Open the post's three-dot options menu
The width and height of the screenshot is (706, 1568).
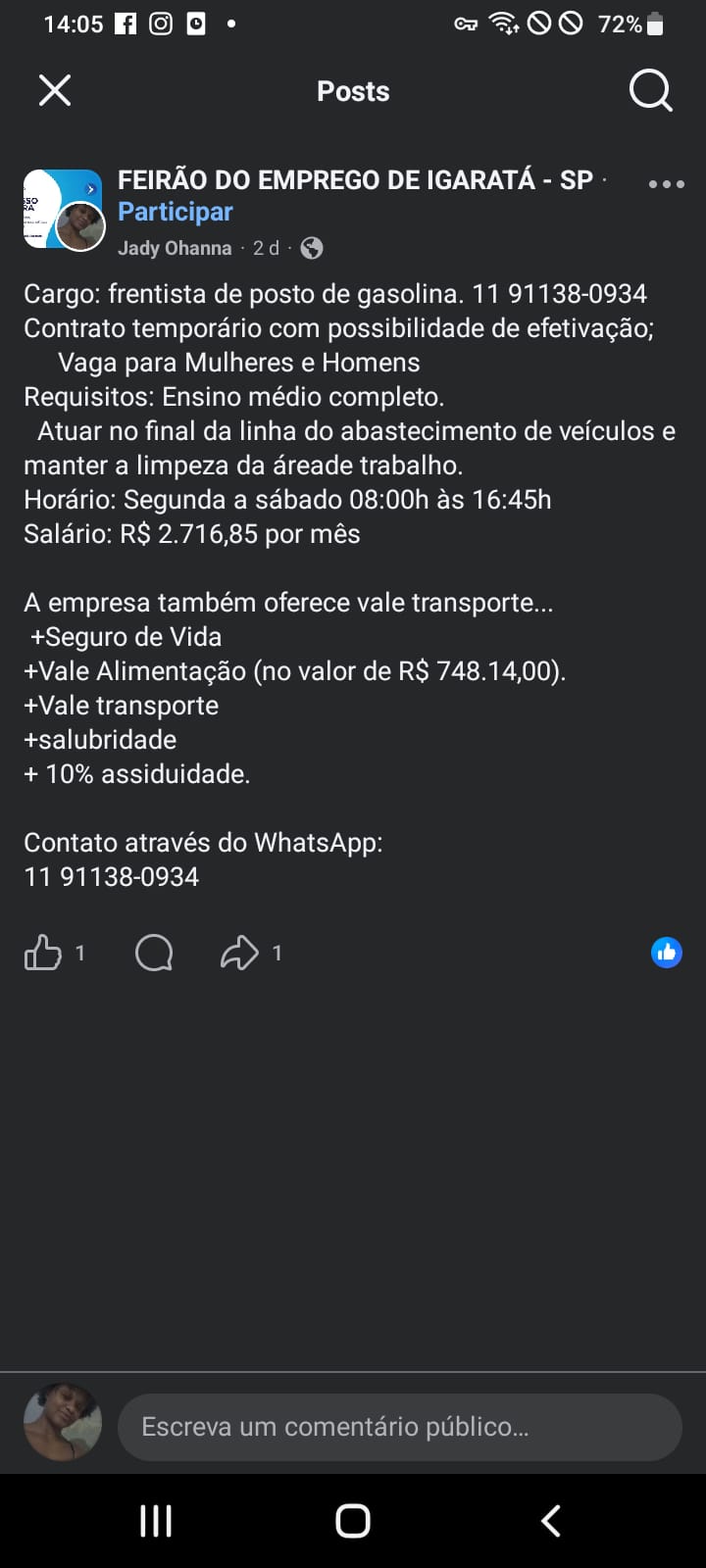tap(667, 184)
